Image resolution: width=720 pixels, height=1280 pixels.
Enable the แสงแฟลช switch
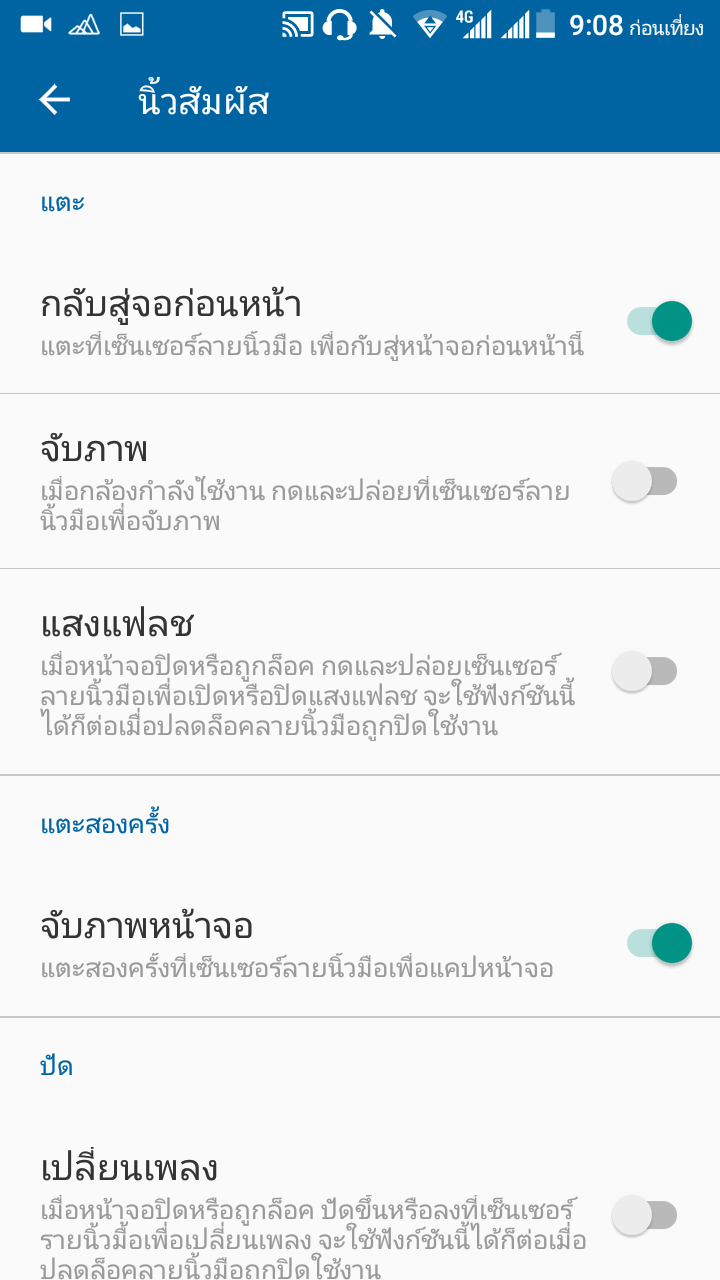(x=645, y=671)
